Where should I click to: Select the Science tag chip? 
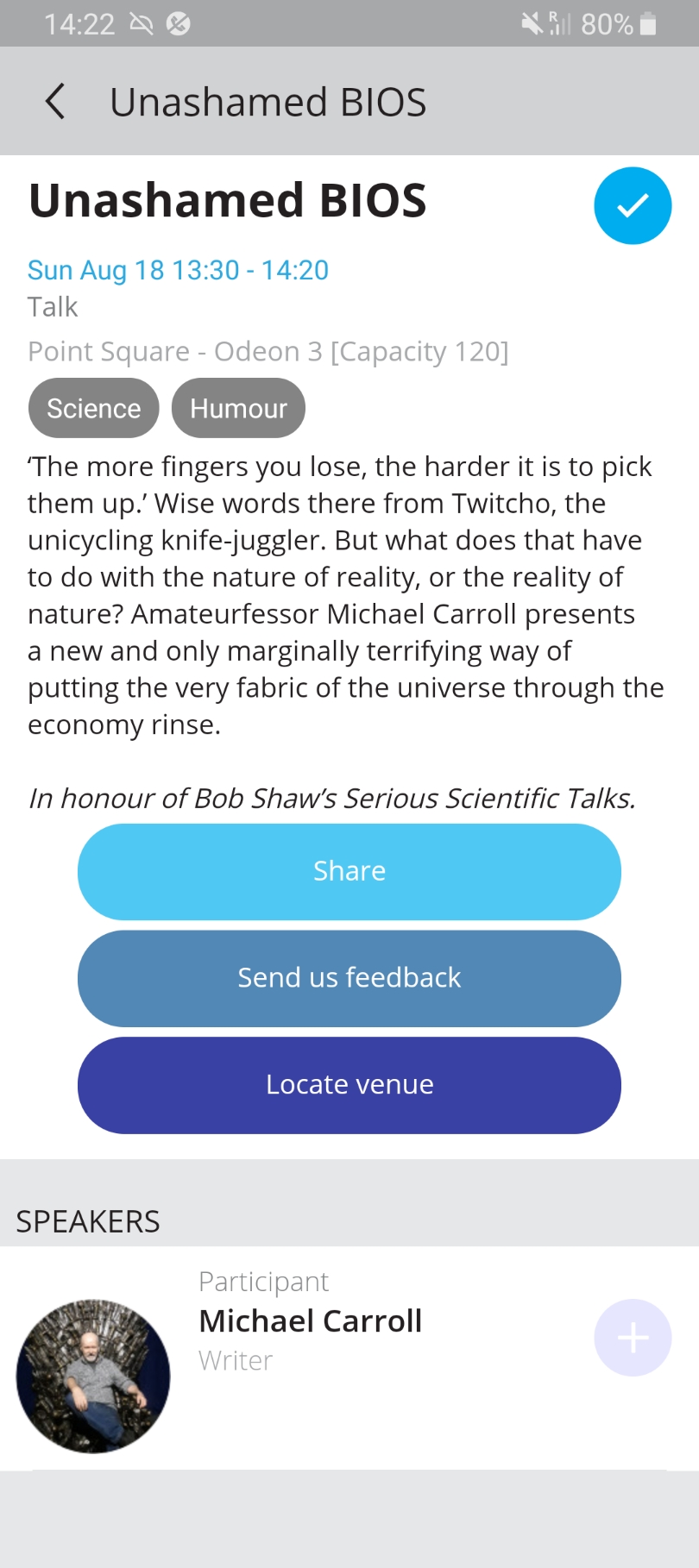pyautogui.click(x=93, y=408)
